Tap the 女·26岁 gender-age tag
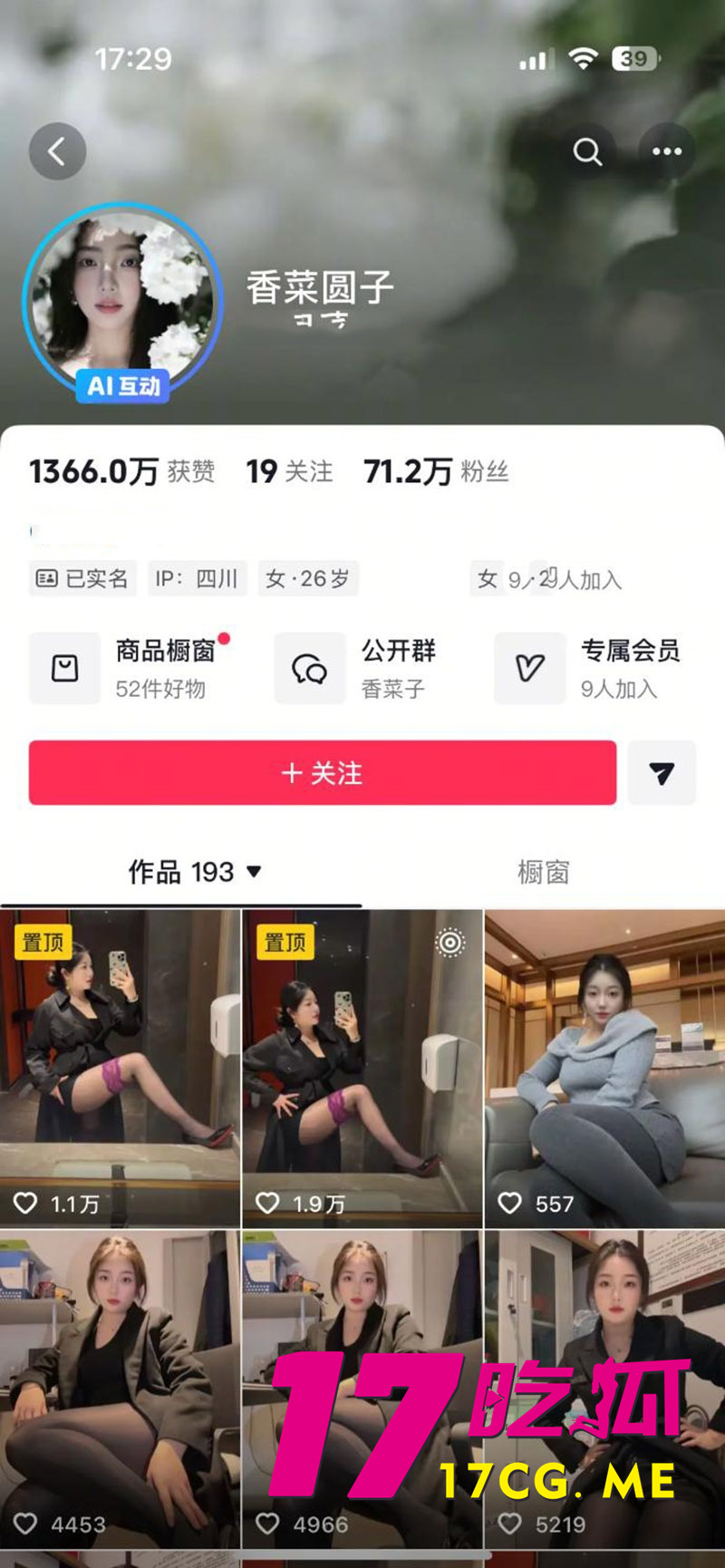The image size is (725, 1568). click(307, 578)
